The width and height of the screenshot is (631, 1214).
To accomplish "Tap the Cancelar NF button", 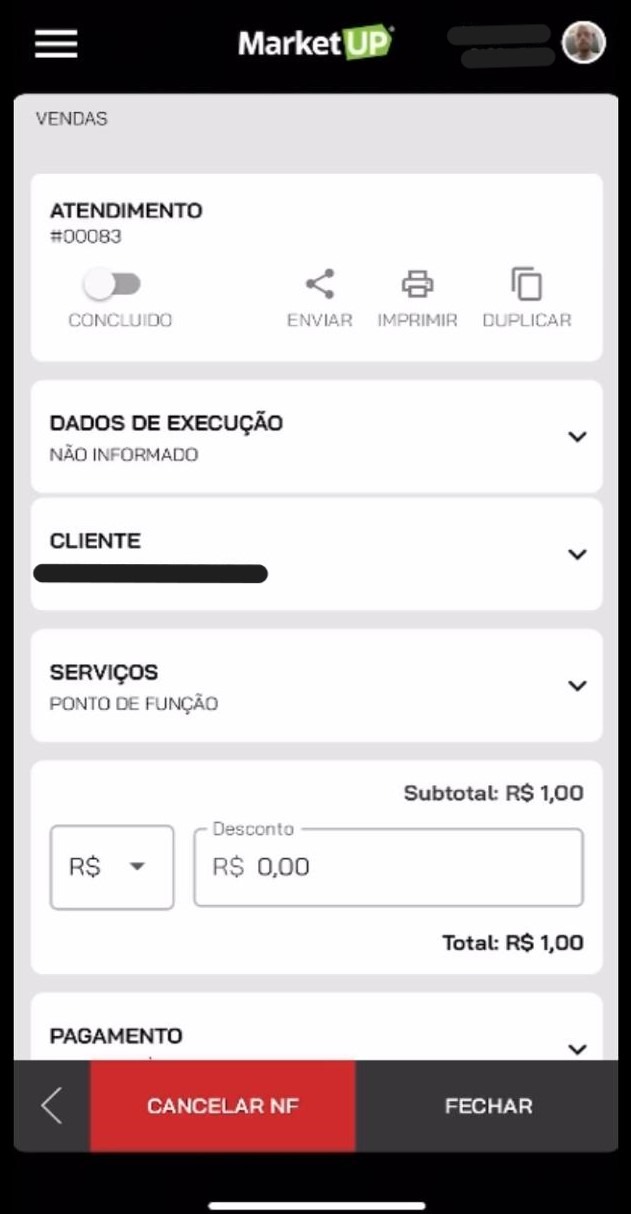I will click(x=223, y=1106).
